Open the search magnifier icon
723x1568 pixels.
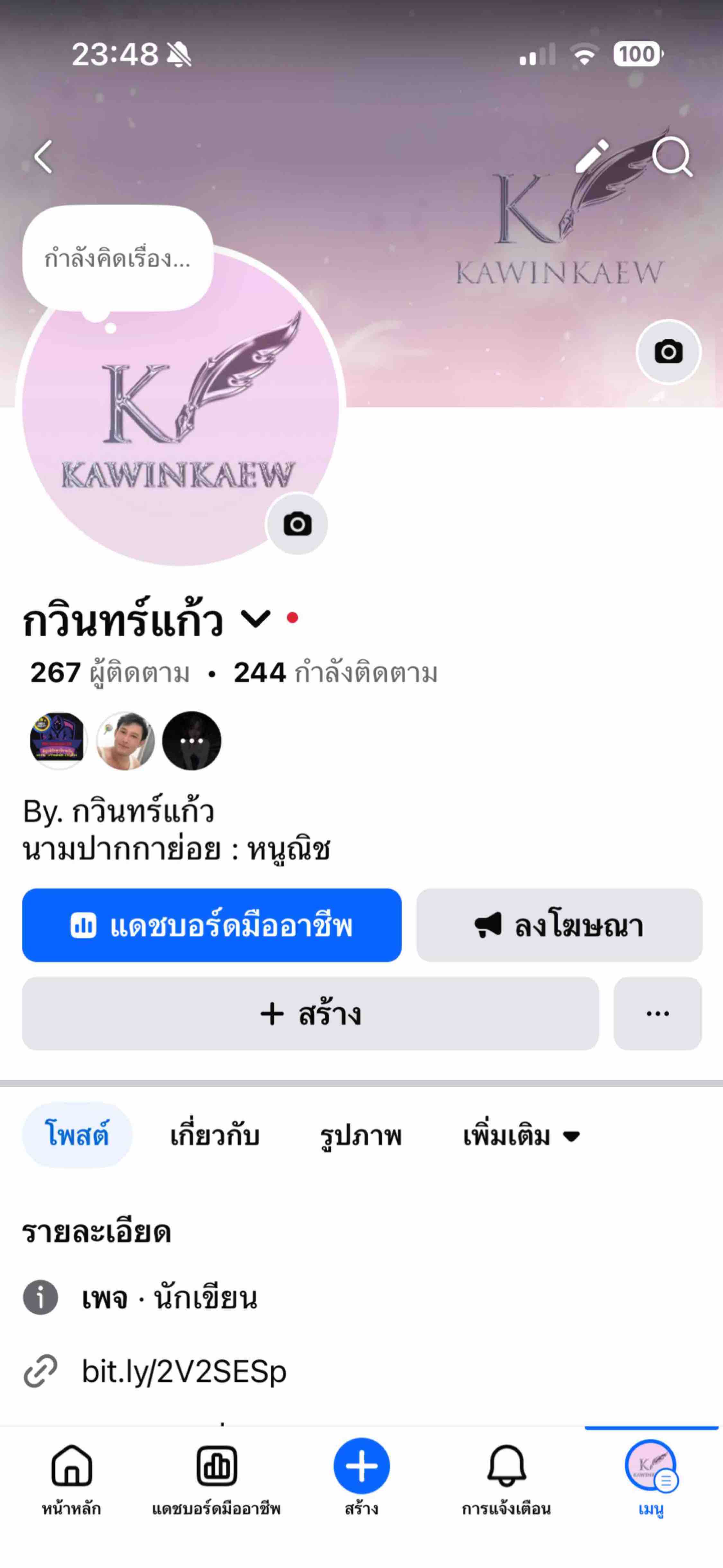point(672,157)
